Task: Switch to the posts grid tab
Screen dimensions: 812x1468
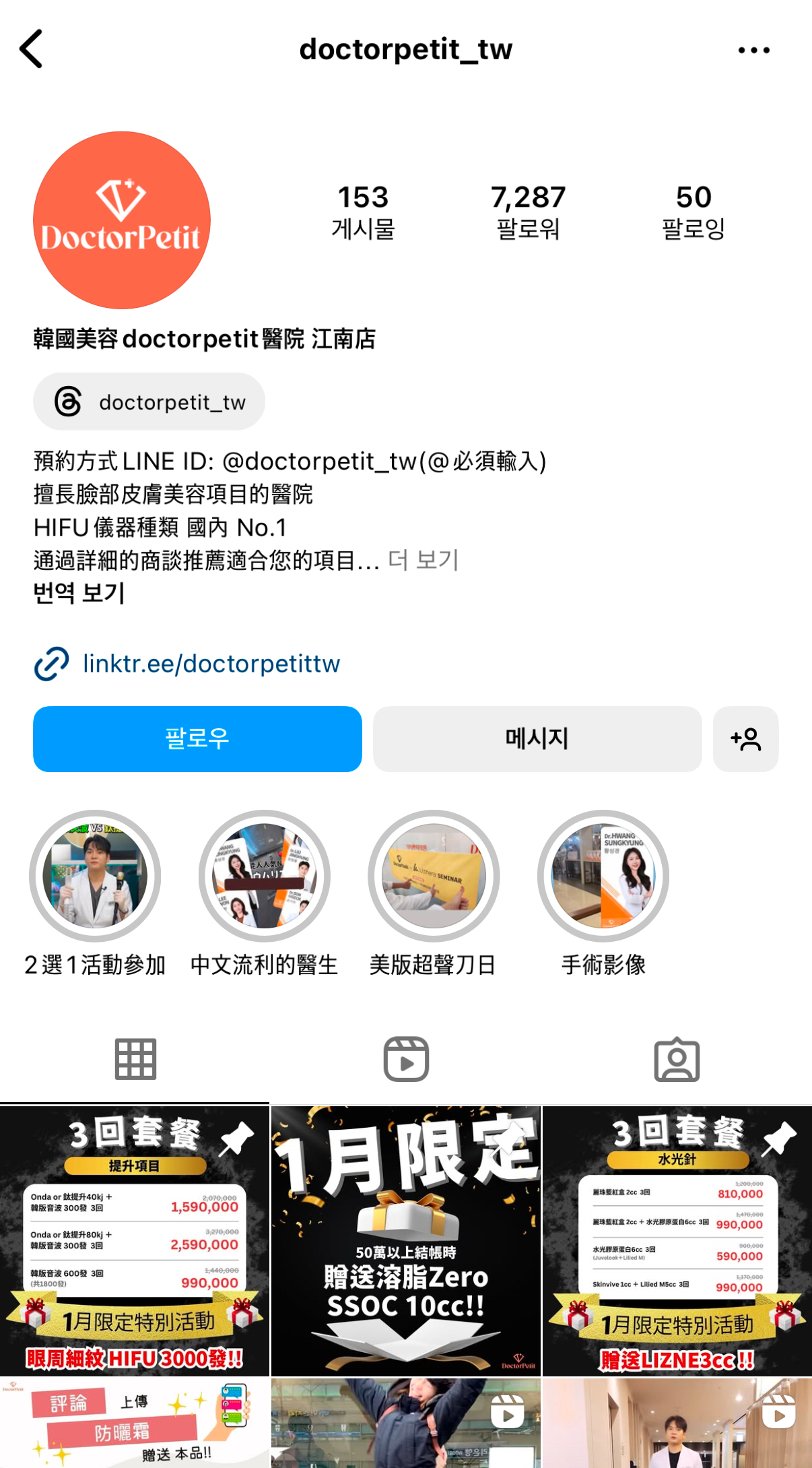Action: 135,1059
